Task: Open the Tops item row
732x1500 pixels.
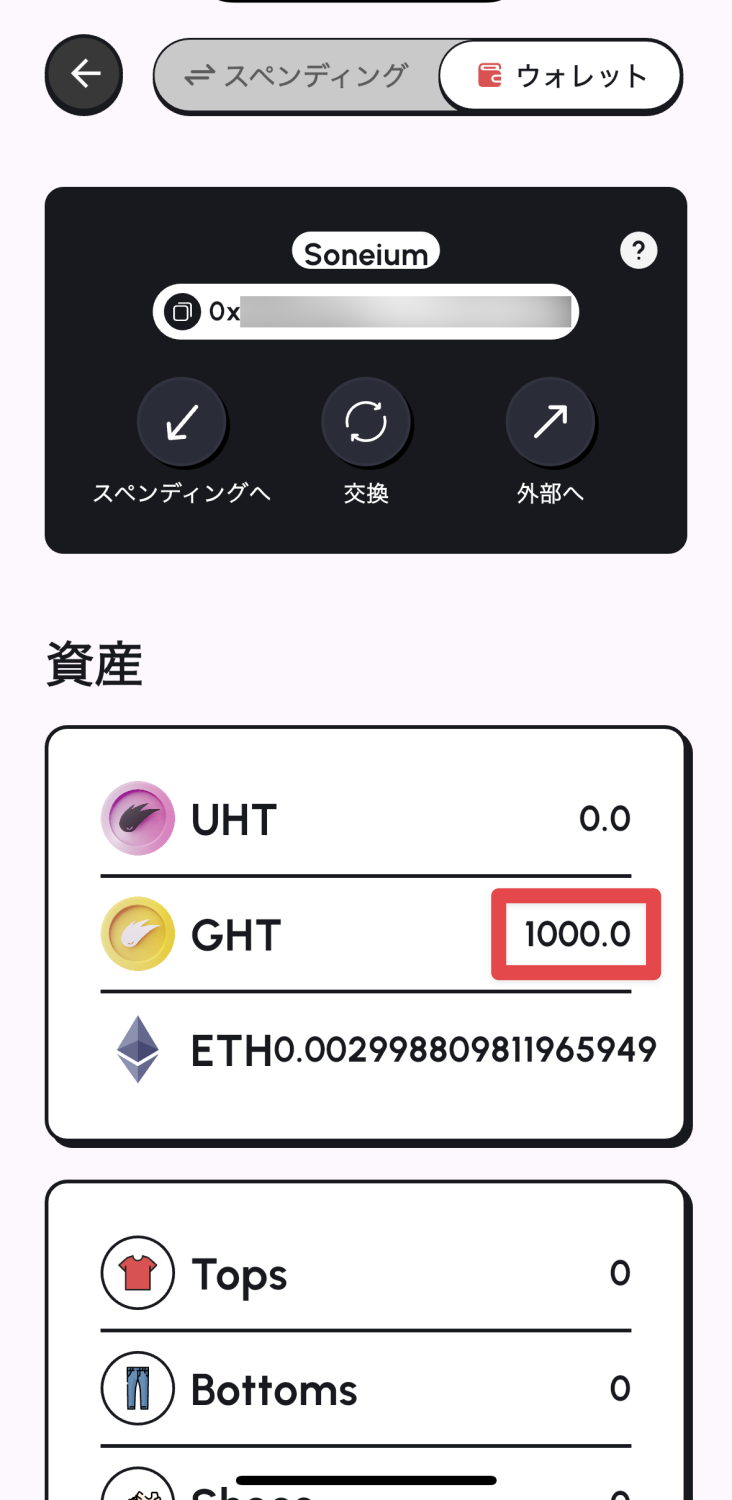Action: click(365, 1273)
